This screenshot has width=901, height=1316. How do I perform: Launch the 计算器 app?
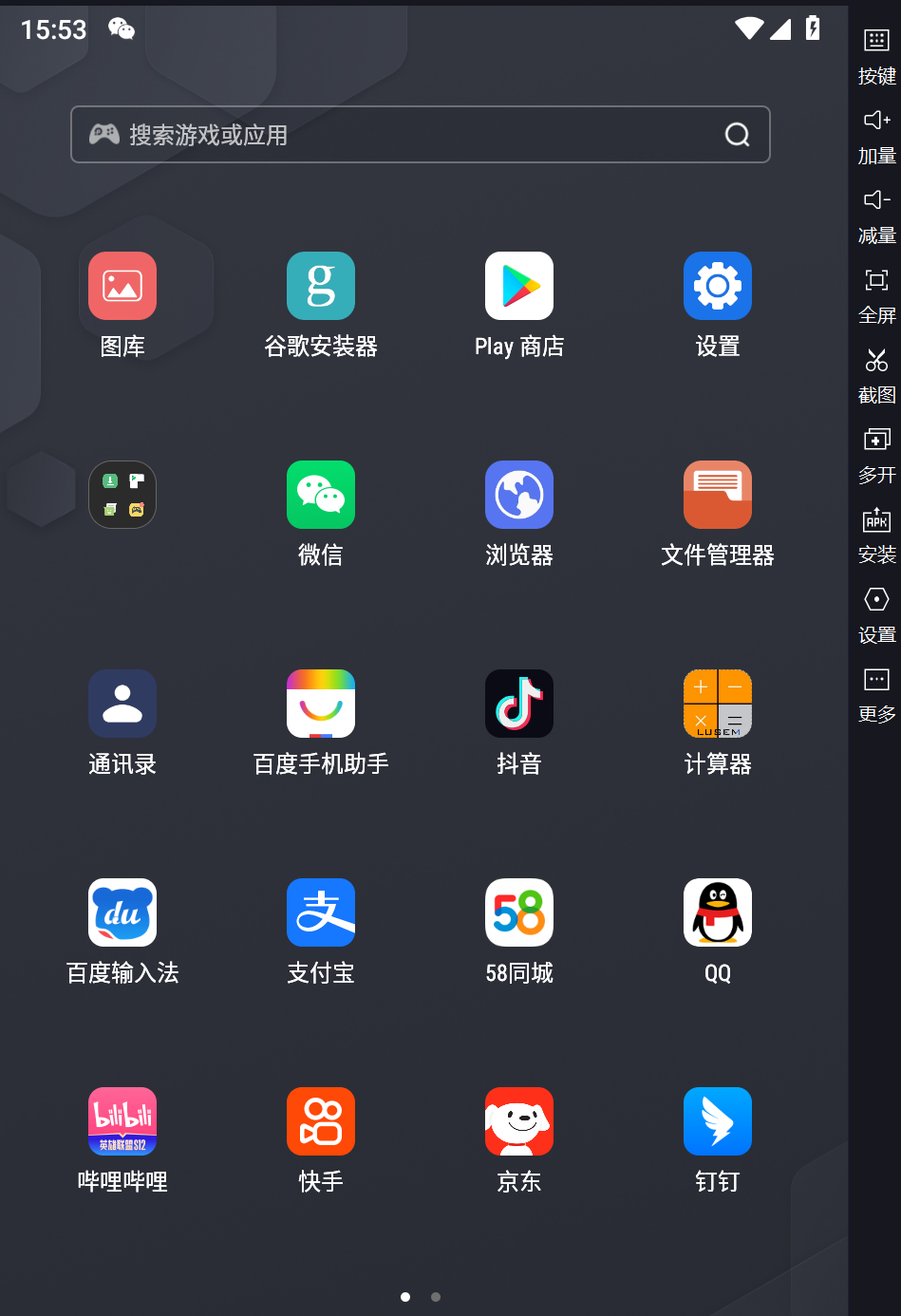[718, 704]
